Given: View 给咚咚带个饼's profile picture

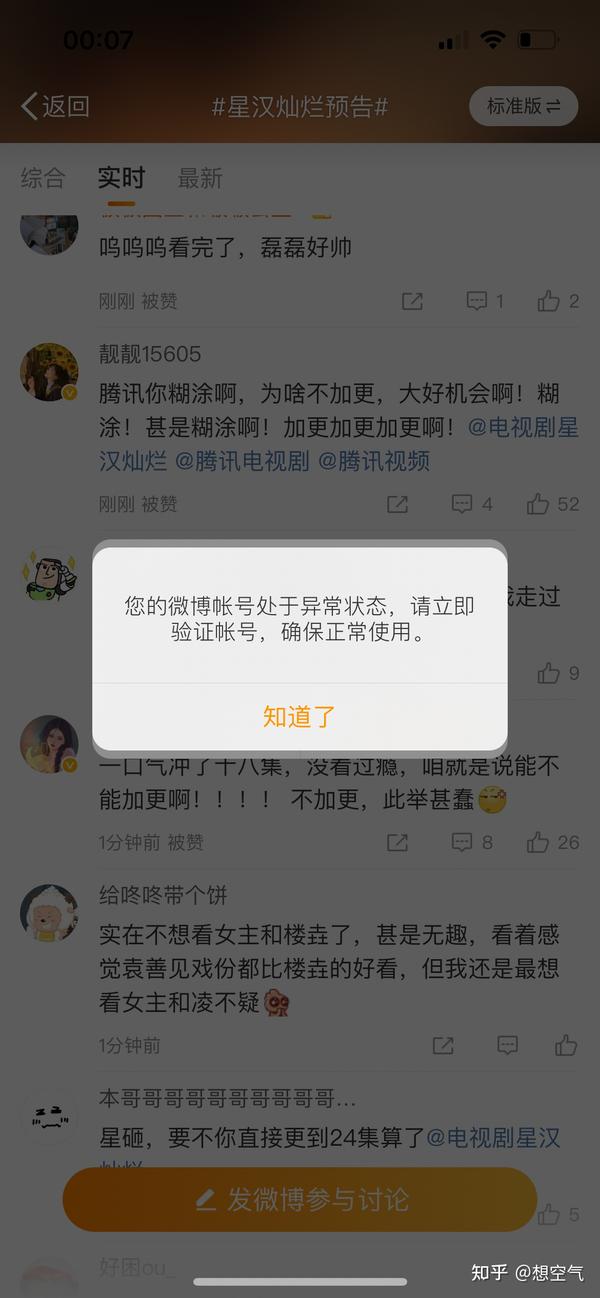Looking at the screenshot, I should 49,913.
